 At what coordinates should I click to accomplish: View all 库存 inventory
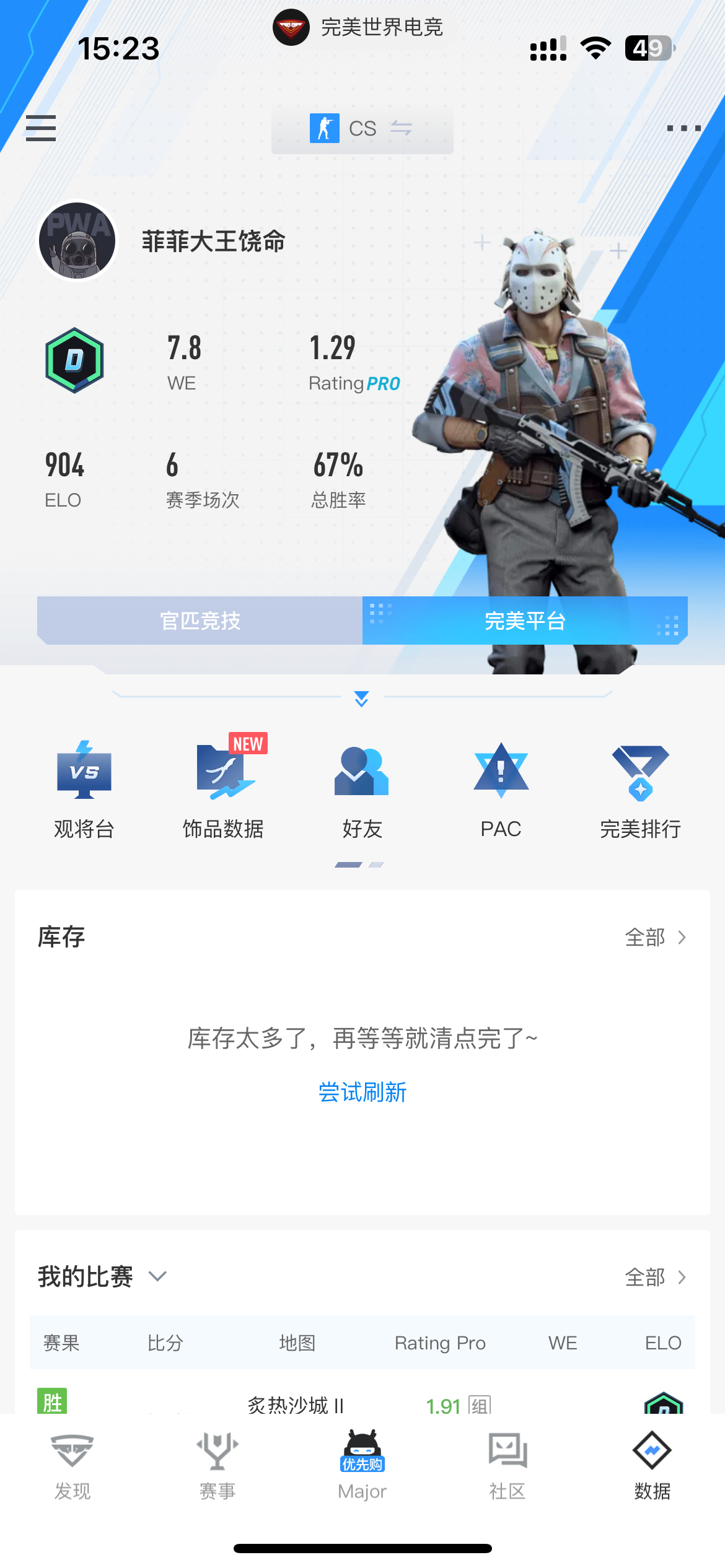tap(655, 937)
